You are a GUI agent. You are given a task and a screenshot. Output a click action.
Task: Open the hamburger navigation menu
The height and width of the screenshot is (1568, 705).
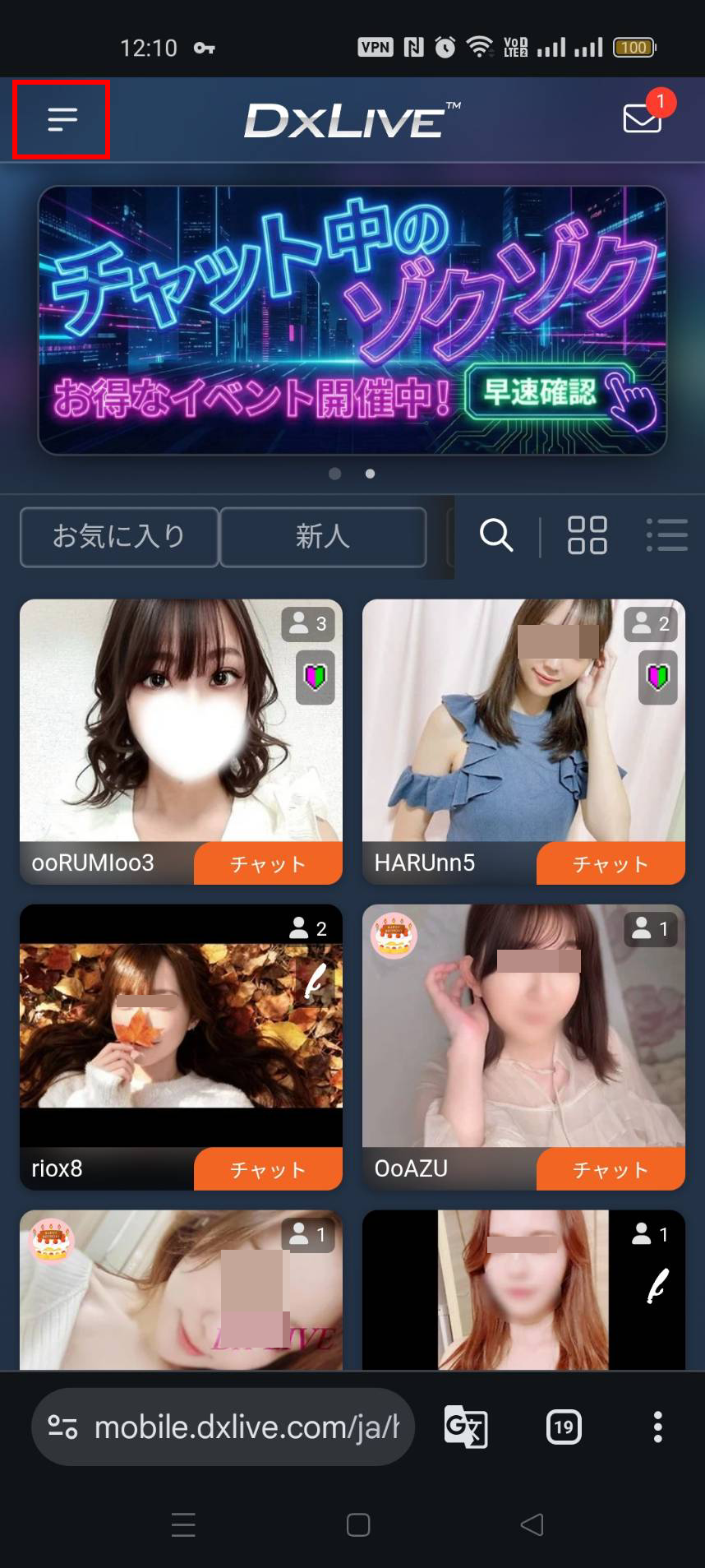point(60,121)
